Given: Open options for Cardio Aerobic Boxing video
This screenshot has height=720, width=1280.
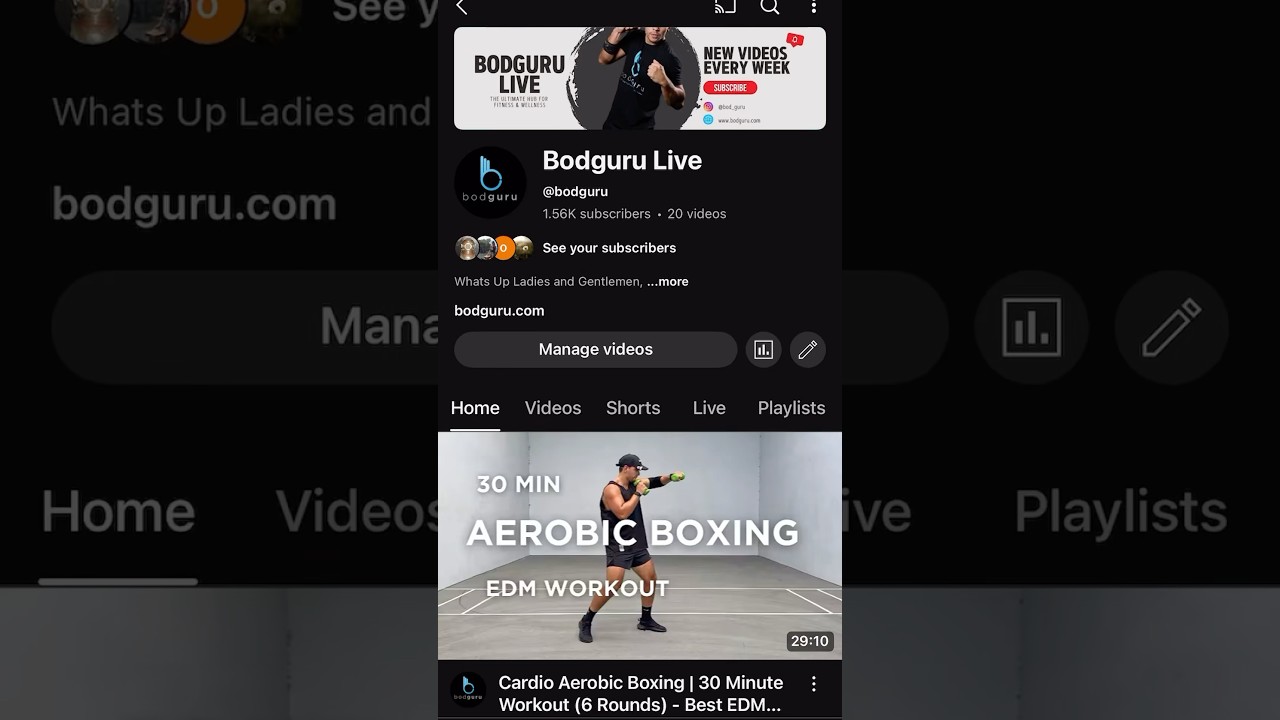Looking at the screenshot, I should click(814, 684).
